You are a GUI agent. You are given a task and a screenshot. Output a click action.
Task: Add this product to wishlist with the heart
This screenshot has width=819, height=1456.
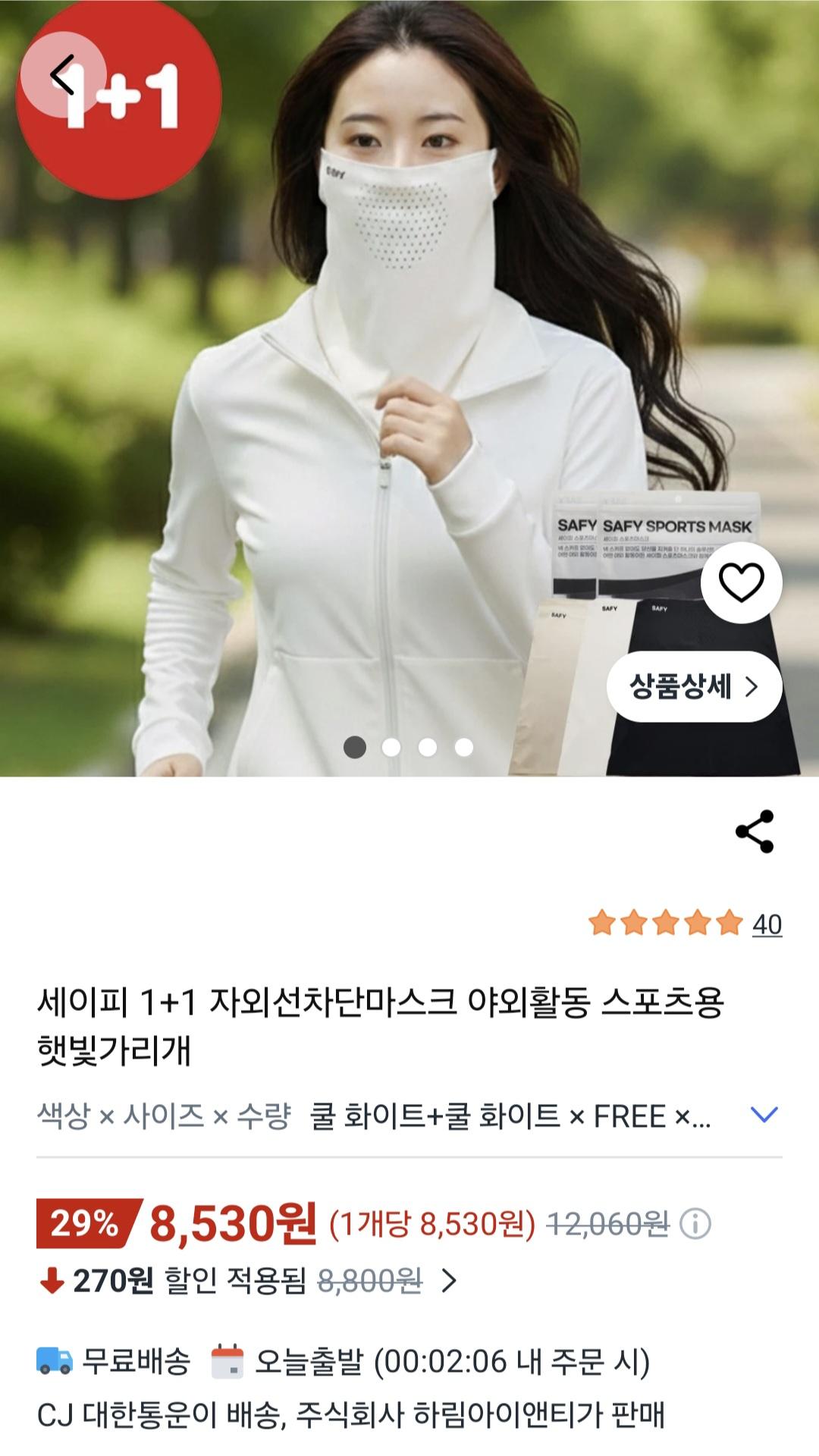tap(741, 582)
